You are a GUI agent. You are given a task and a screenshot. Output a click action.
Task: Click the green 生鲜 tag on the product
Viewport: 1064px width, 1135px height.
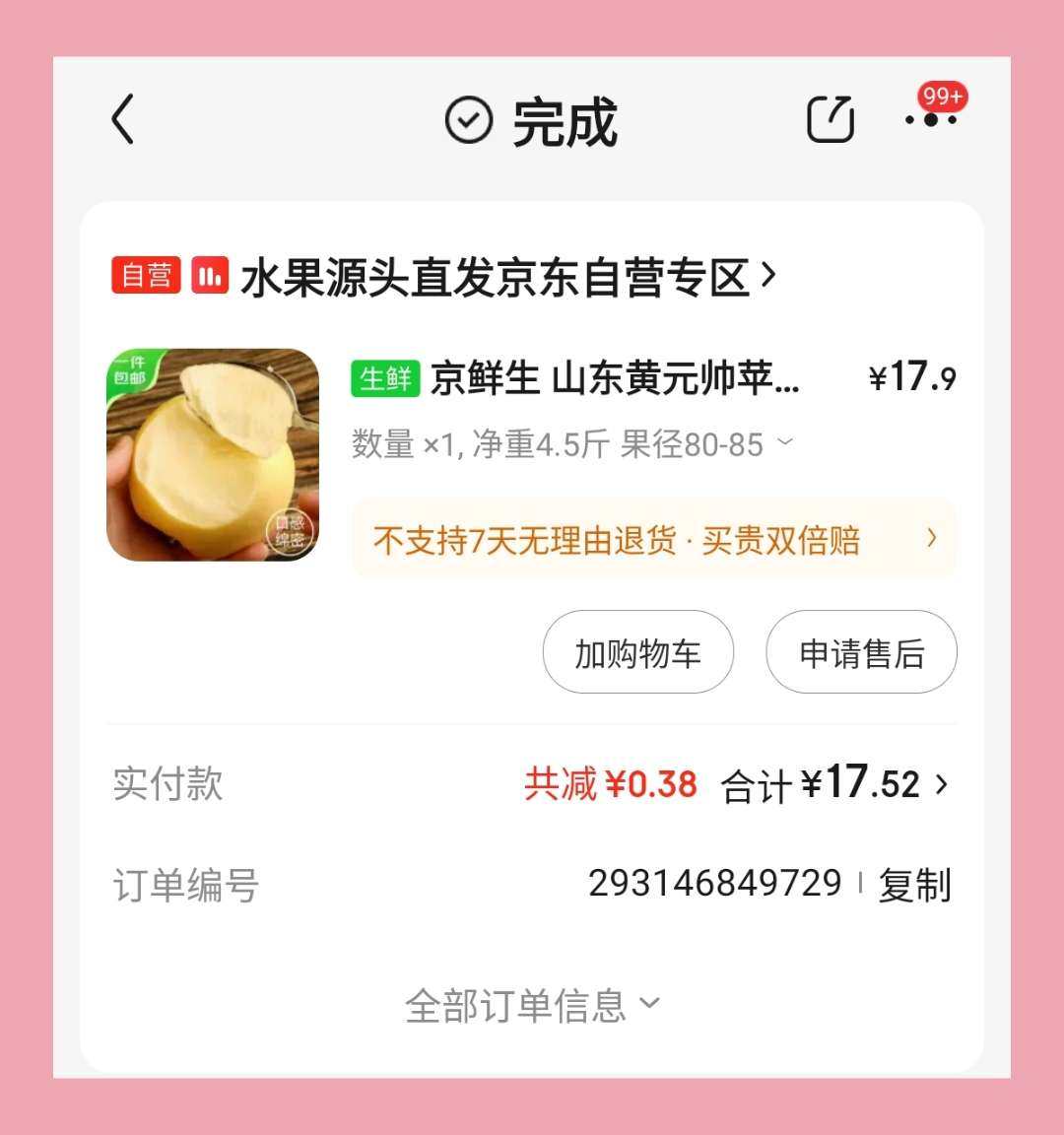388,377
